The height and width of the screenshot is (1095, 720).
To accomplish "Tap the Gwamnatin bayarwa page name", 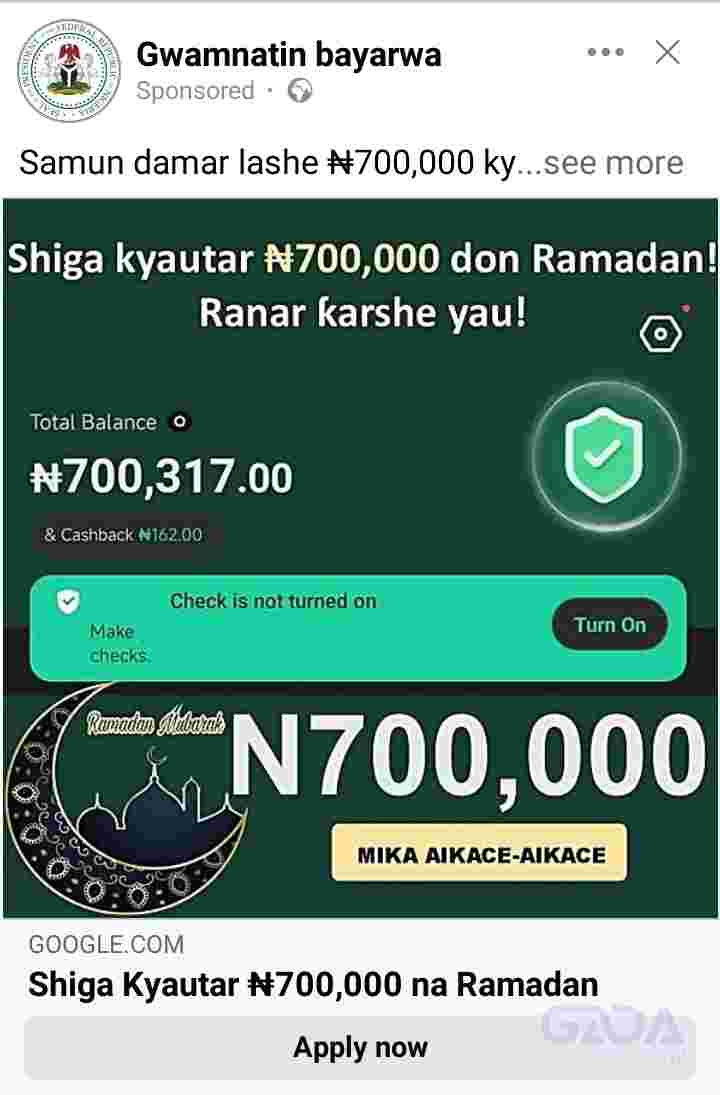I will pyautogui.click(x=288, y=54).
